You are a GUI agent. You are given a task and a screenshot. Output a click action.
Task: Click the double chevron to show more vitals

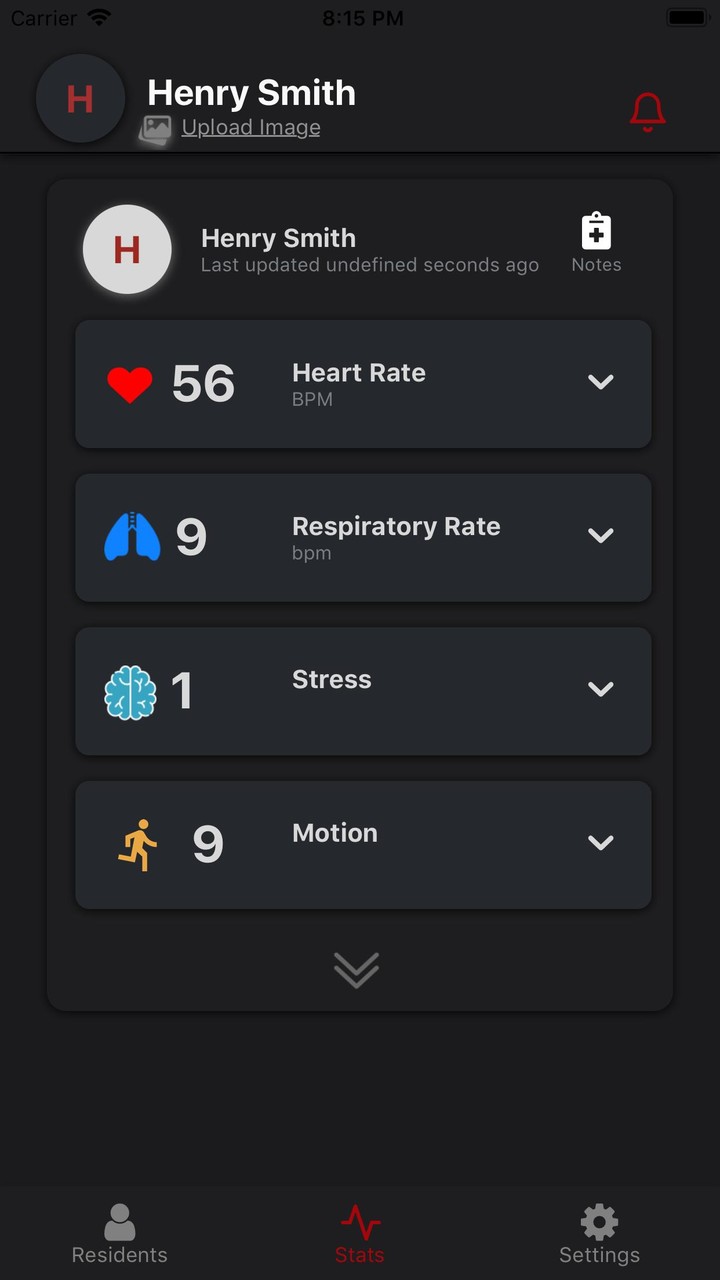point(357,968)
